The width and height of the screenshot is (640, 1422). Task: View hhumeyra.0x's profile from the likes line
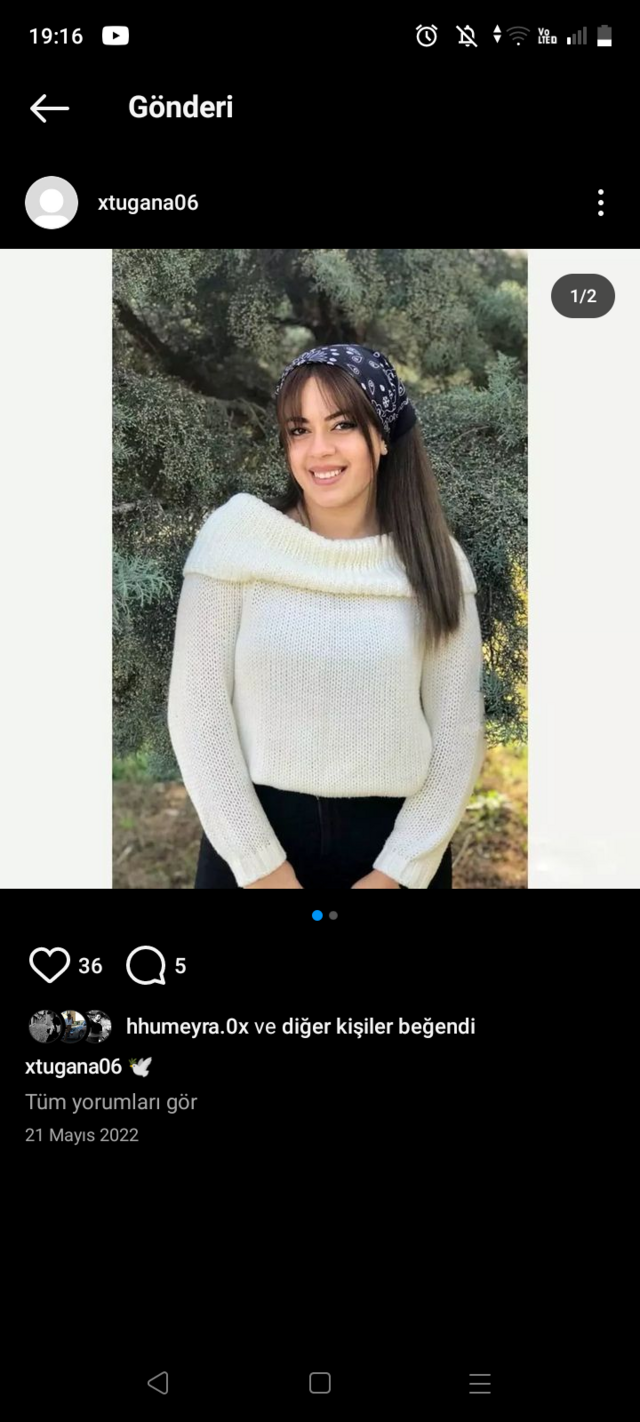coord(187,1026)
